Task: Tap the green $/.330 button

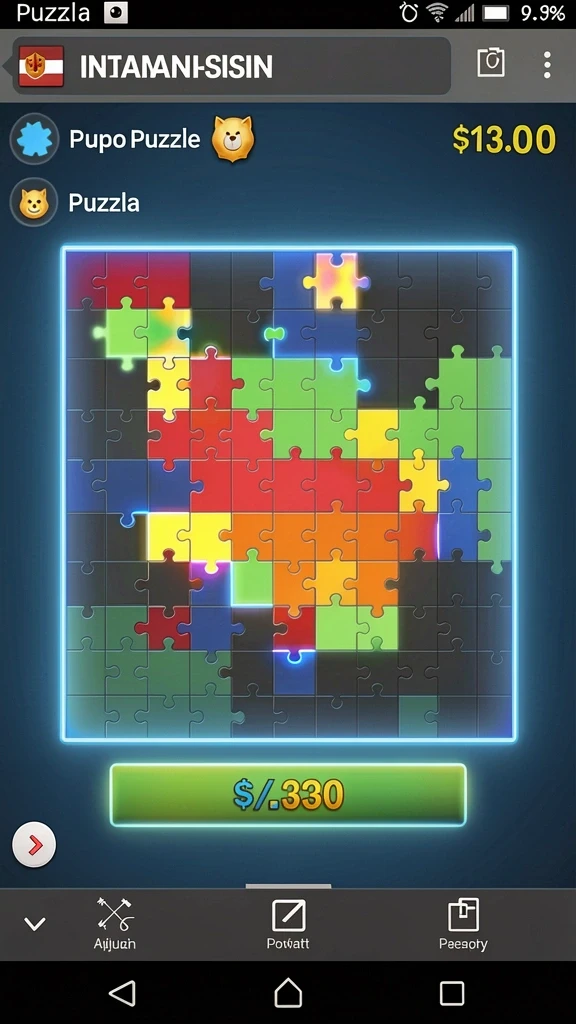Action: pyautogui.click(x=288, y=795)
